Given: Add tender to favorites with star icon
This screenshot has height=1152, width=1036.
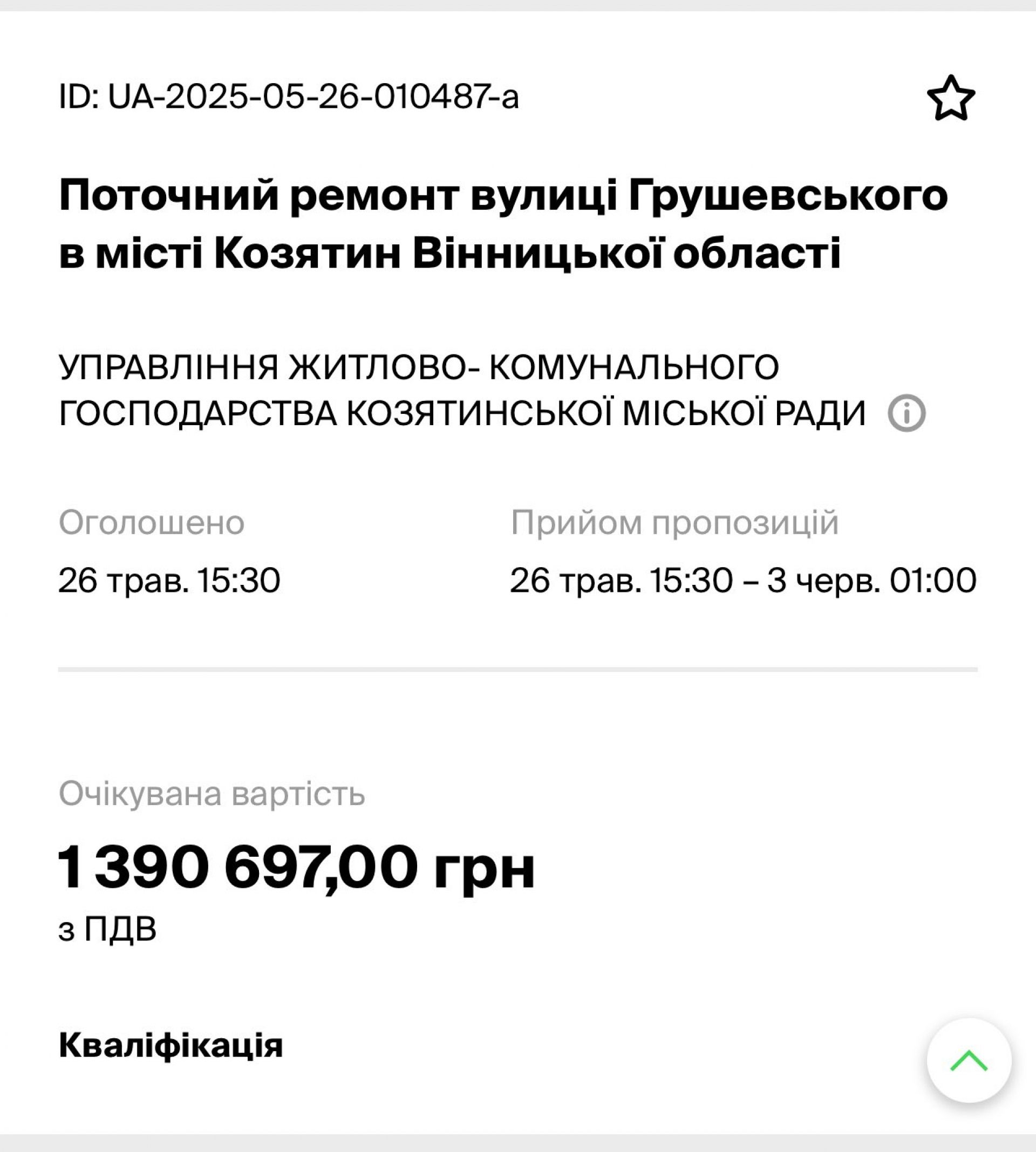Looking at the screenshot, I should (951, 98).
